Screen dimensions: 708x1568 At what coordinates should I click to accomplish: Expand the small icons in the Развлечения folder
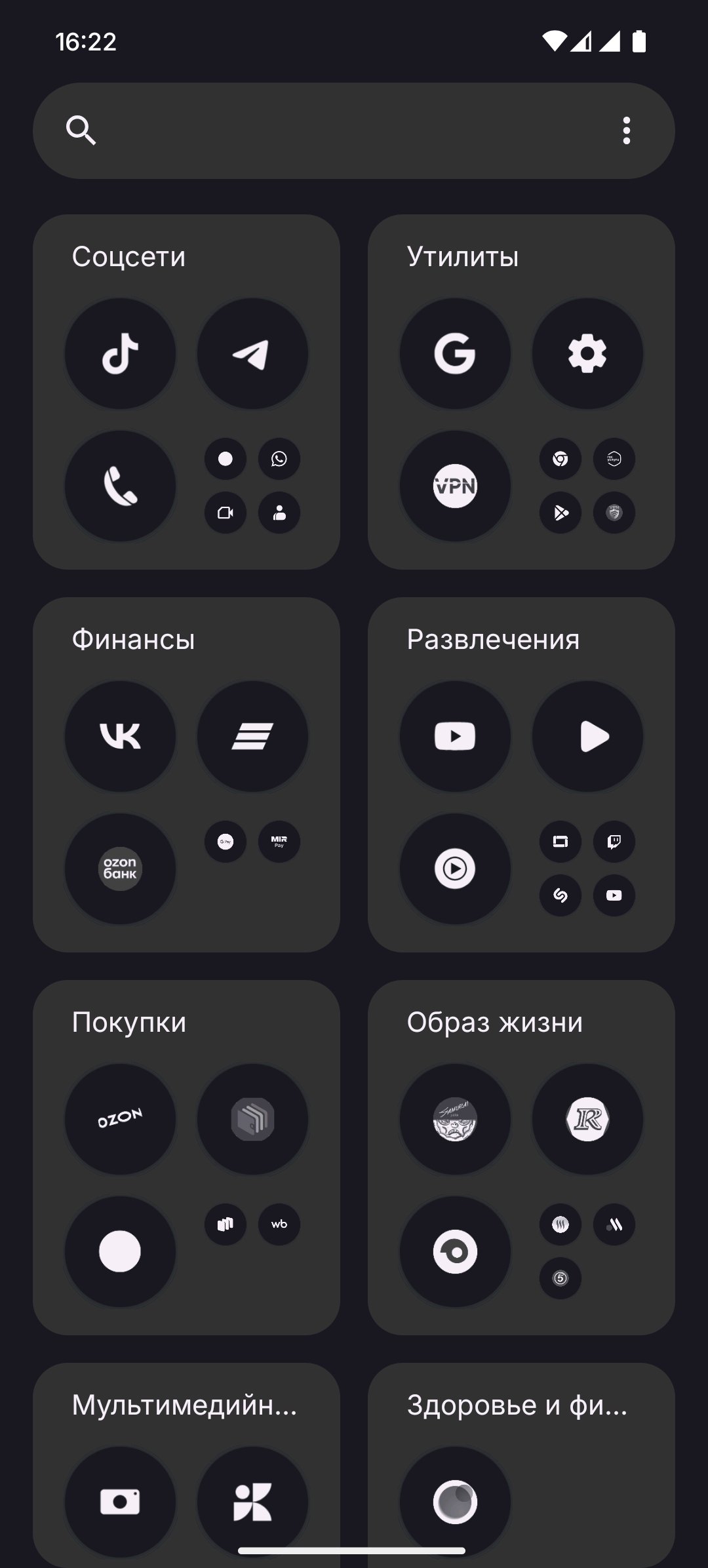pos(587,869)
